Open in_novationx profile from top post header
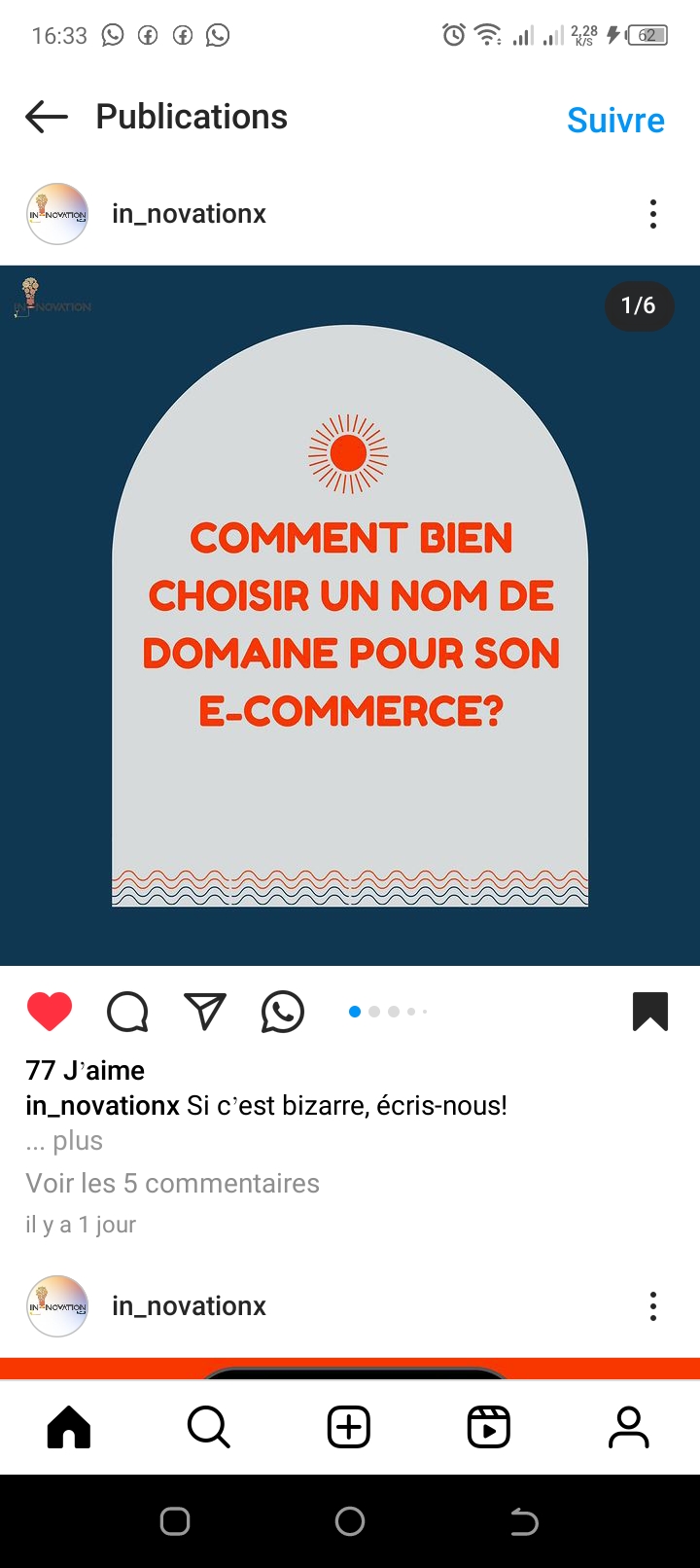This screenshot has width=700, height=1568. (189, 214)
